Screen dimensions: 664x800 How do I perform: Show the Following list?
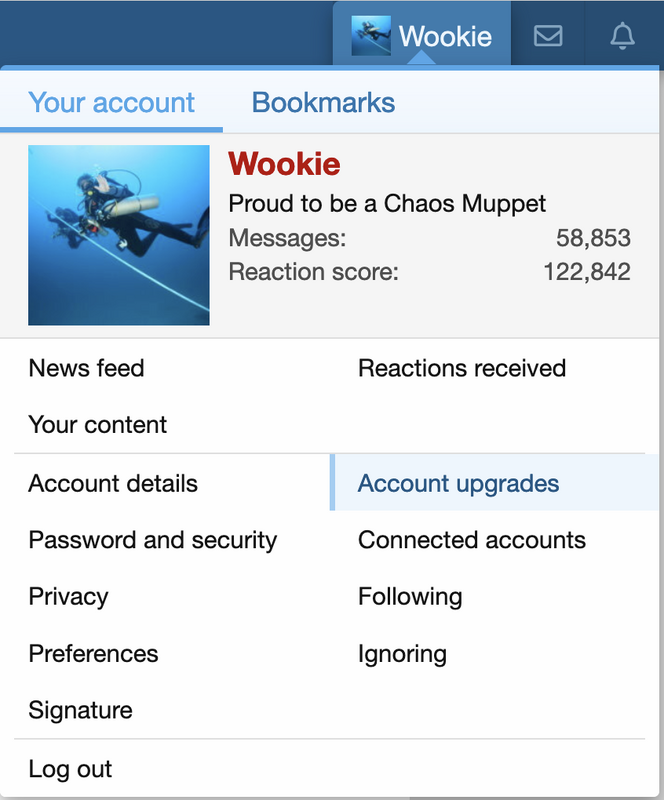410,597
